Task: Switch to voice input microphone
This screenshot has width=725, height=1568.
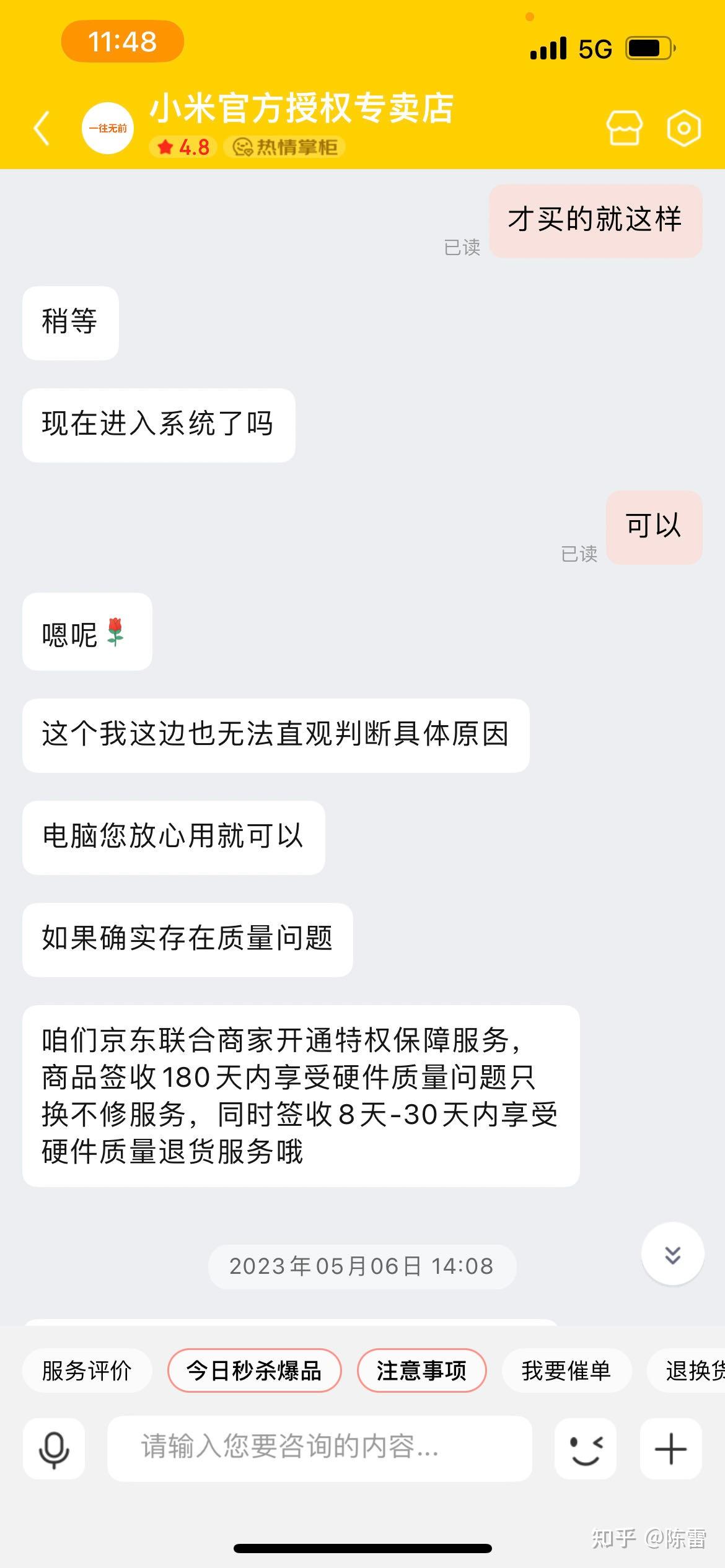Action: pyautogui.click(x=54, y=1449)
